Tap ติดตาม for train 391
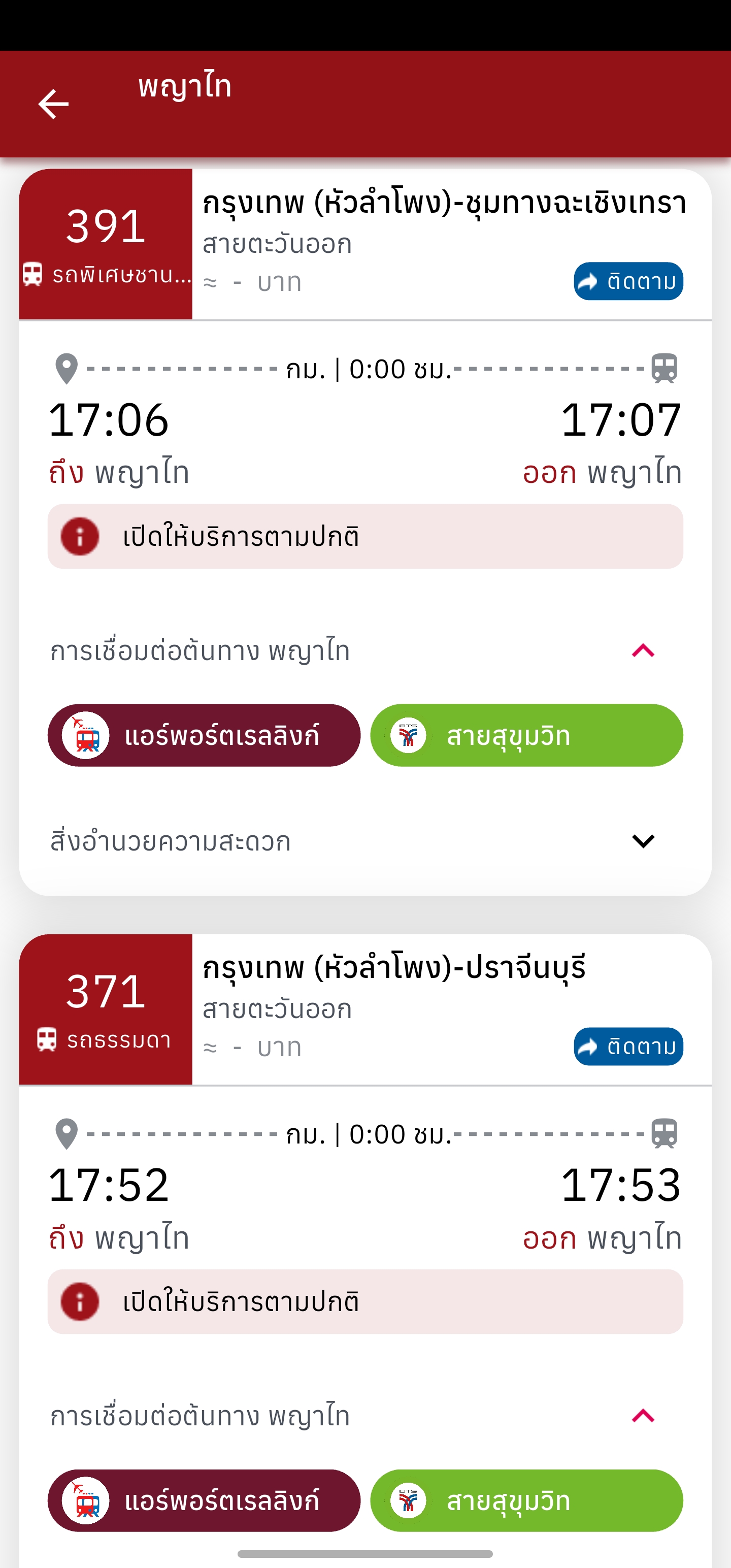Screen dimensions: 731x1568 coord(628,281)
